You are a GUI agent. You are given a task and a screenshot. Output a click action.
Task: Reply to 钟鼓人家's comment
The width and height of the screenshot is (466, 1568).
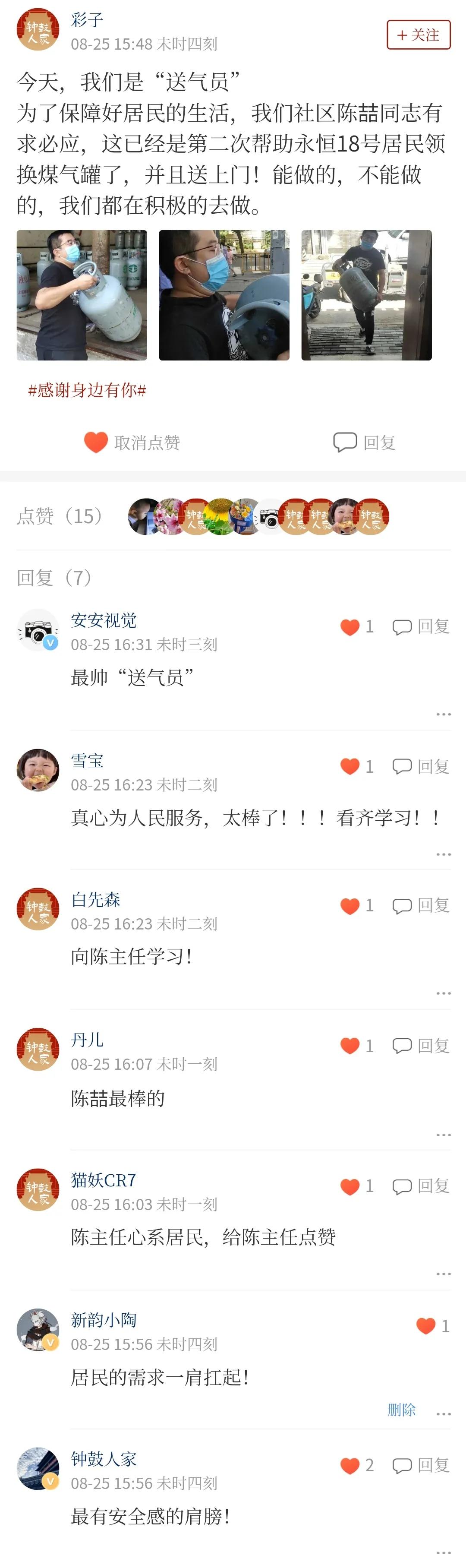(x=421, y=1465)
